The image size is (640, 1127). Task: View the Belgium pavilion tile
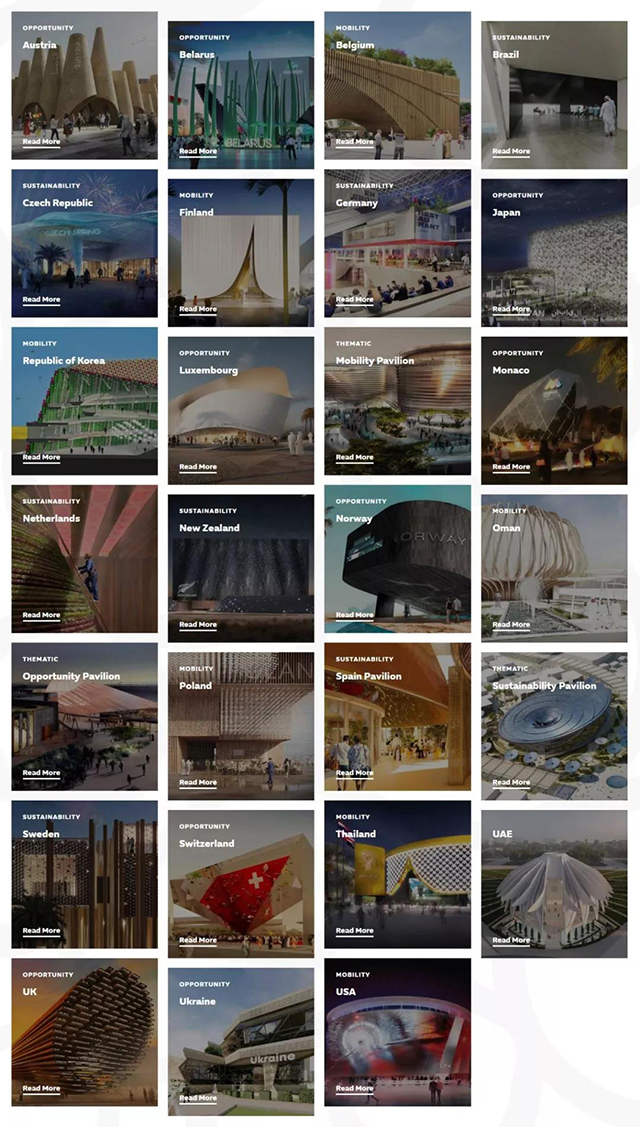pyautogui.click(x=397, y=85)
